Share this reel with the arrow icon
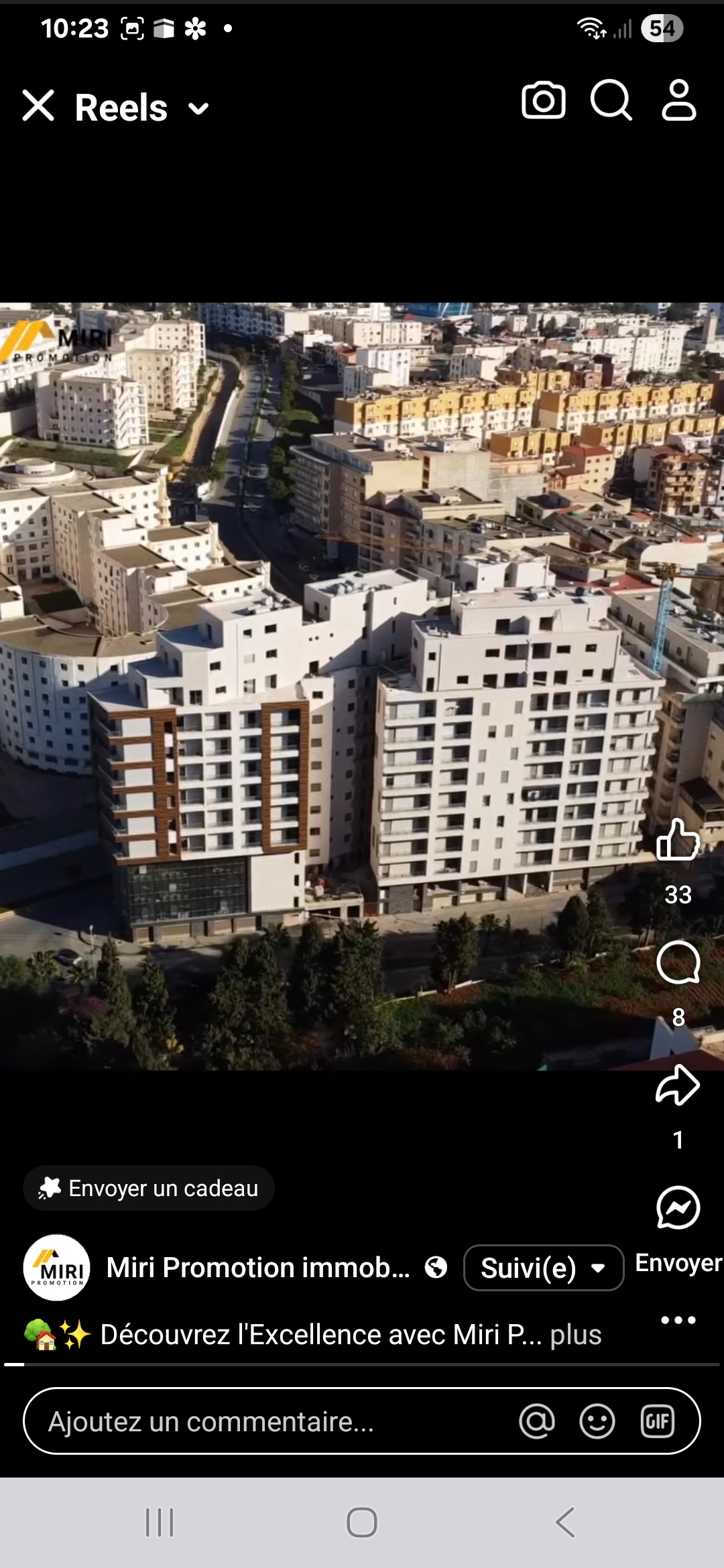The width and height of the screenshot is (724, 1568). point(678,1085)
